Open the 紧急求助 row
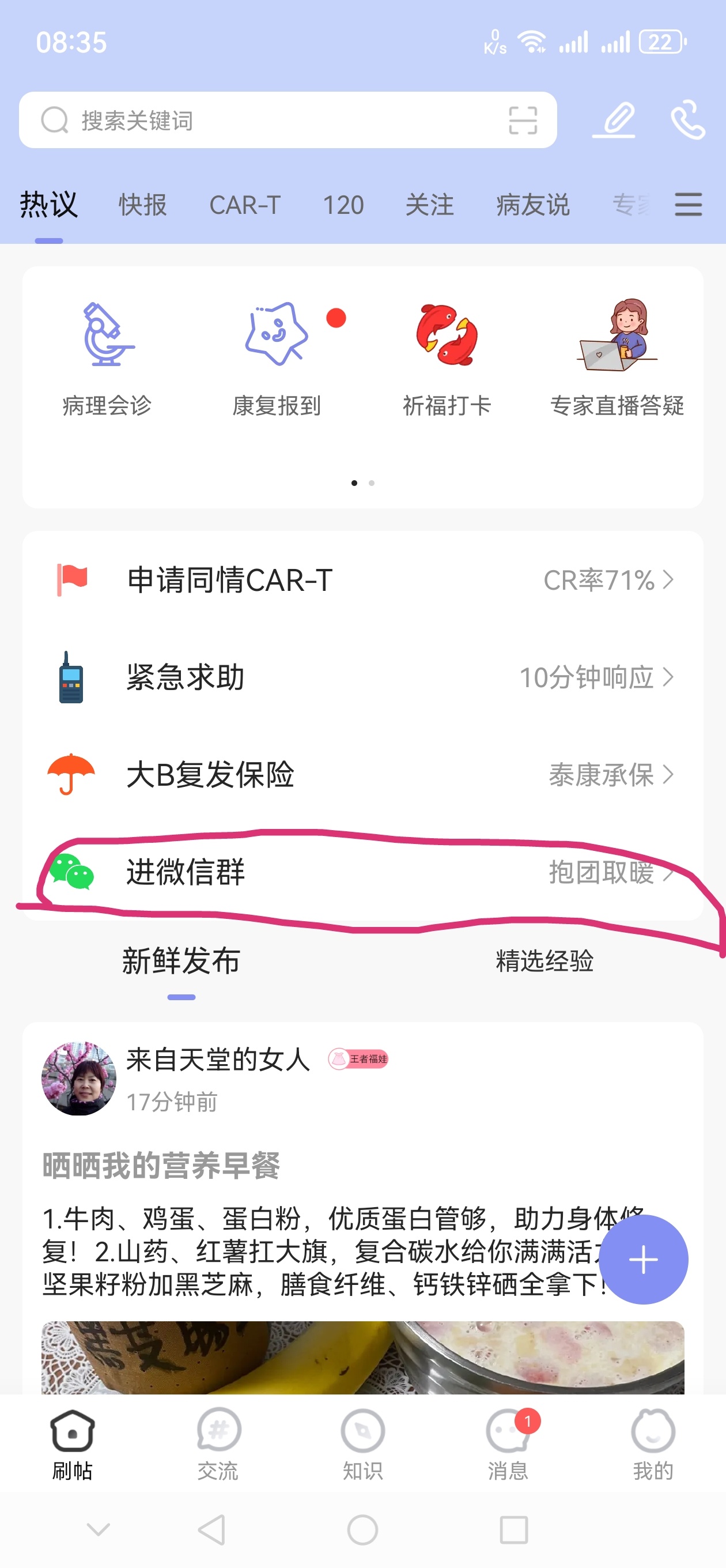Image resolution: width=726 pixels, height=1568 pixels. tap(362, 677)
